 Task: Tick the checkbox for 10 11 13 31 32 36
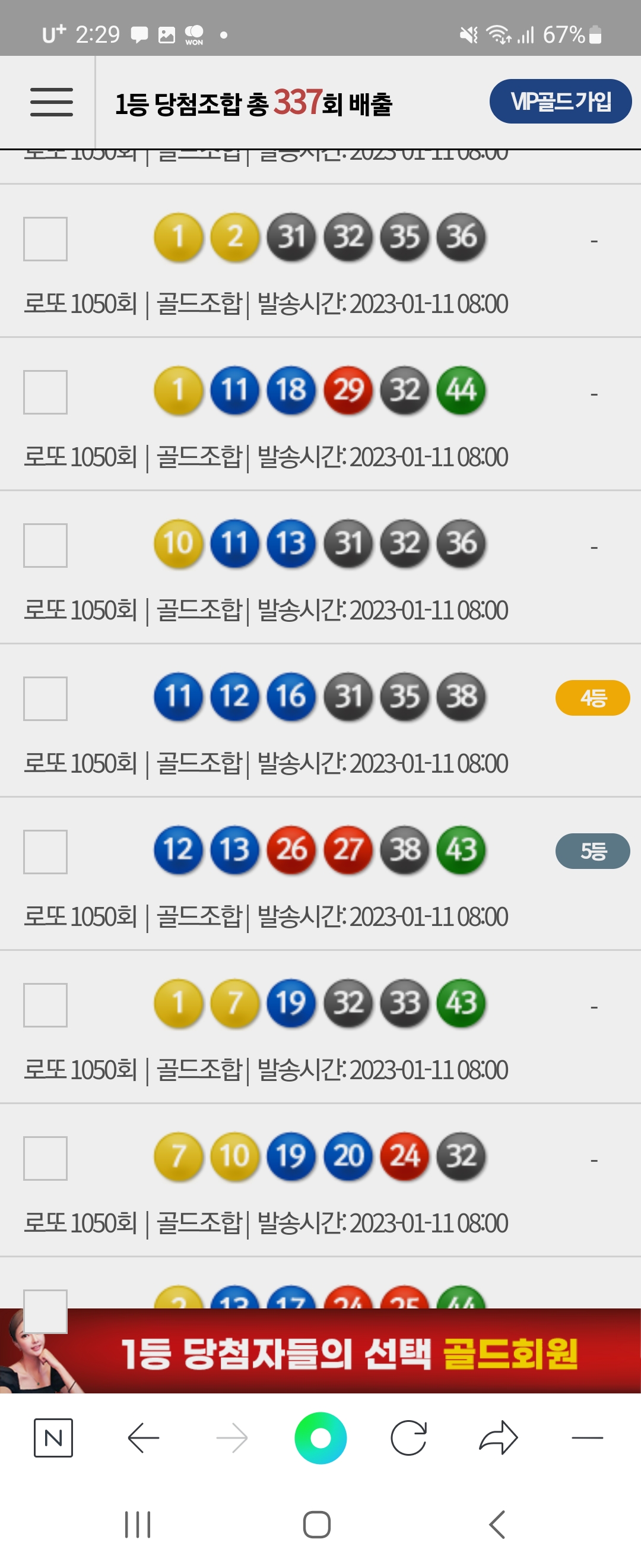pyautogui.click(x=45, y=546)
